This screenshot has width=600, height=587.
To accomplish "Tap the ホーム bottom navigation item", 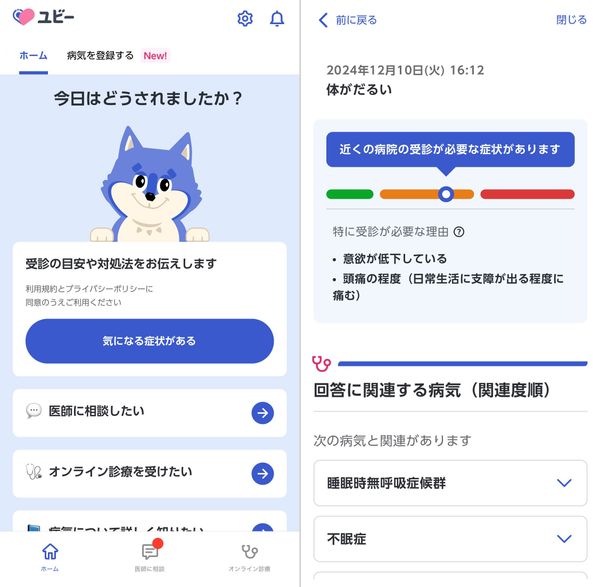I will tap(50, 558).
